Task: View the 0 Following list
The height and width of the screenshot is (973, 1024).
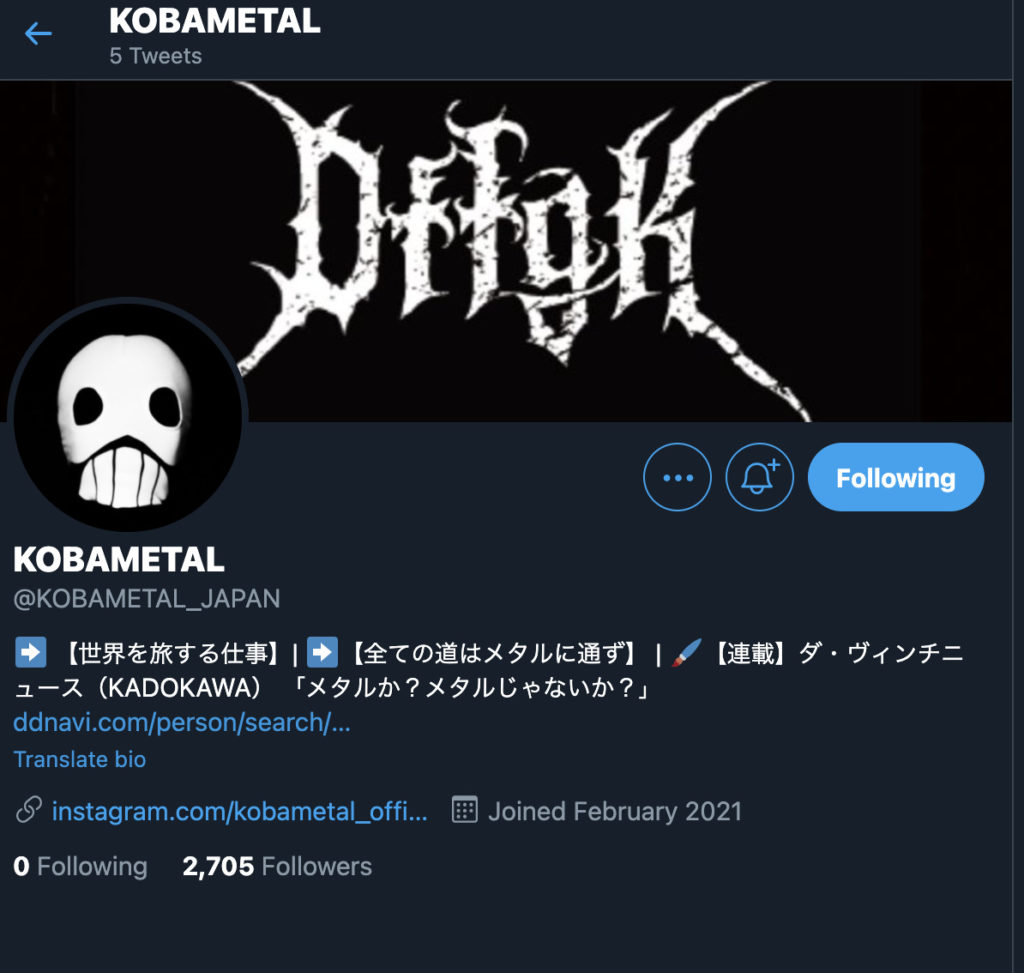Action: pyautogui.click(x=80, y=866)
